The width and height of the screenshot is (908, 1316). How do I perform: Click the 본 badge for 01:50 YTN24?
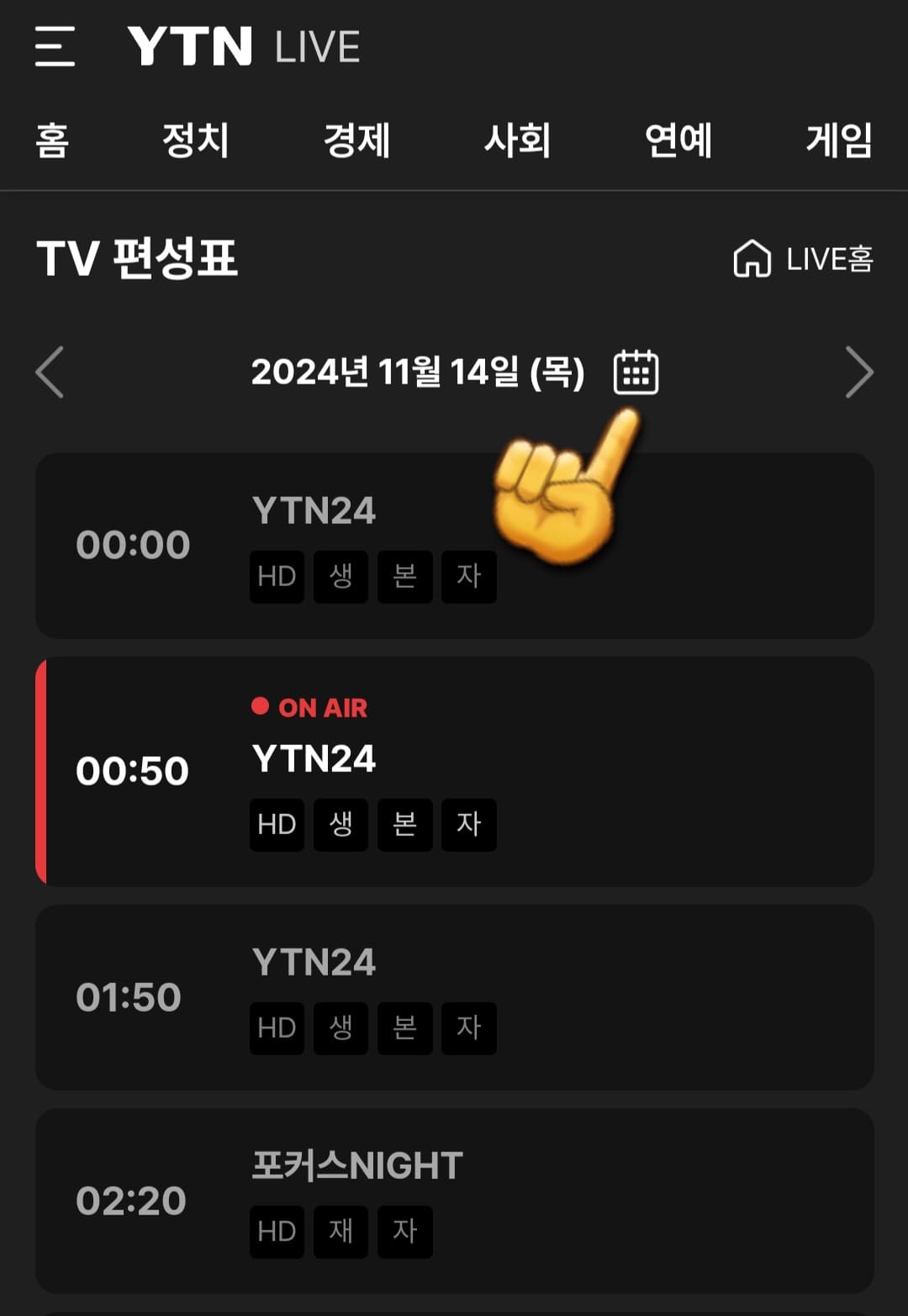point(404,1028)
